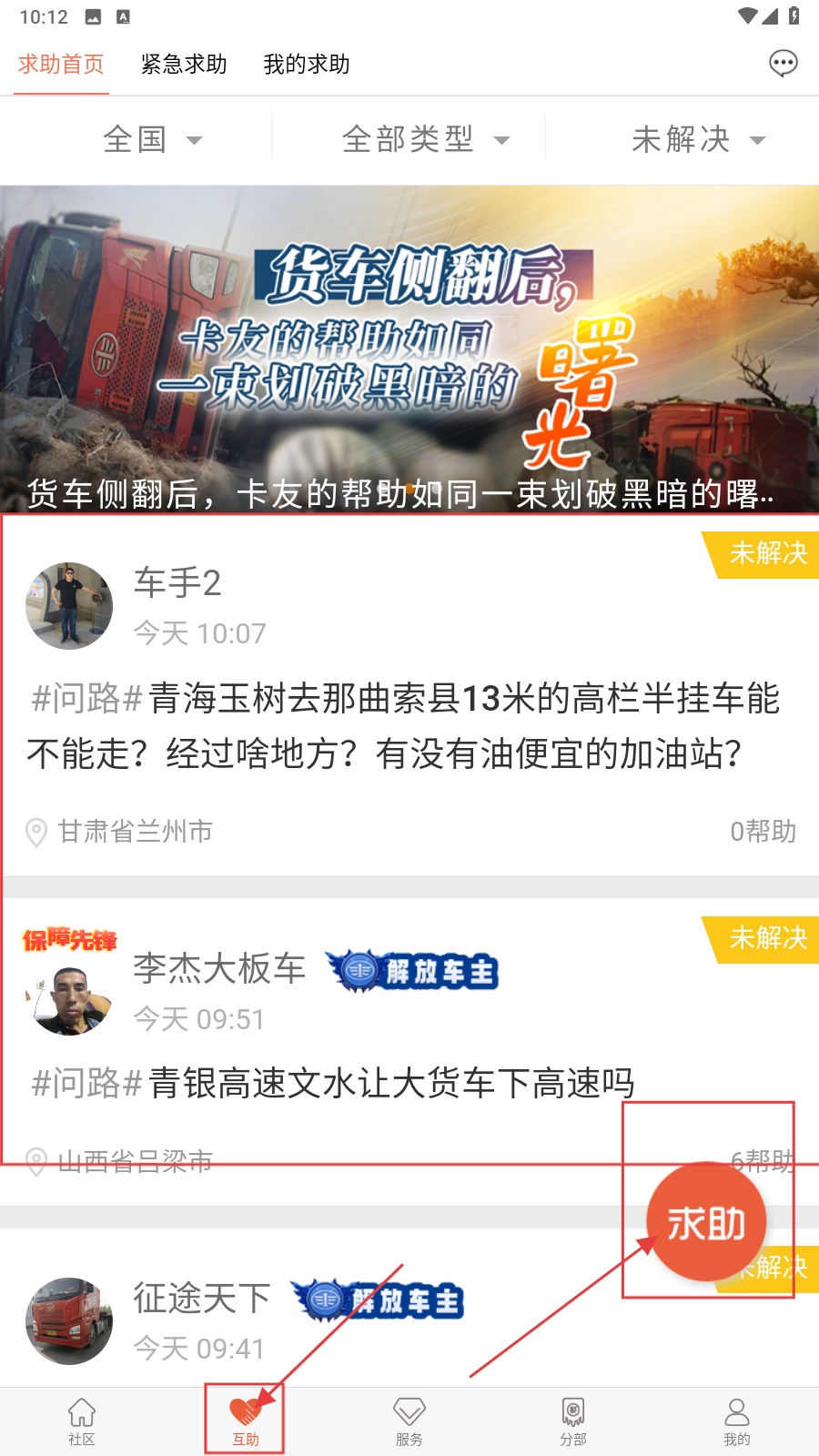Screen dimensions: 819x1456
Task: Select the 互助 bottom tab
Action: (245, 1421)
